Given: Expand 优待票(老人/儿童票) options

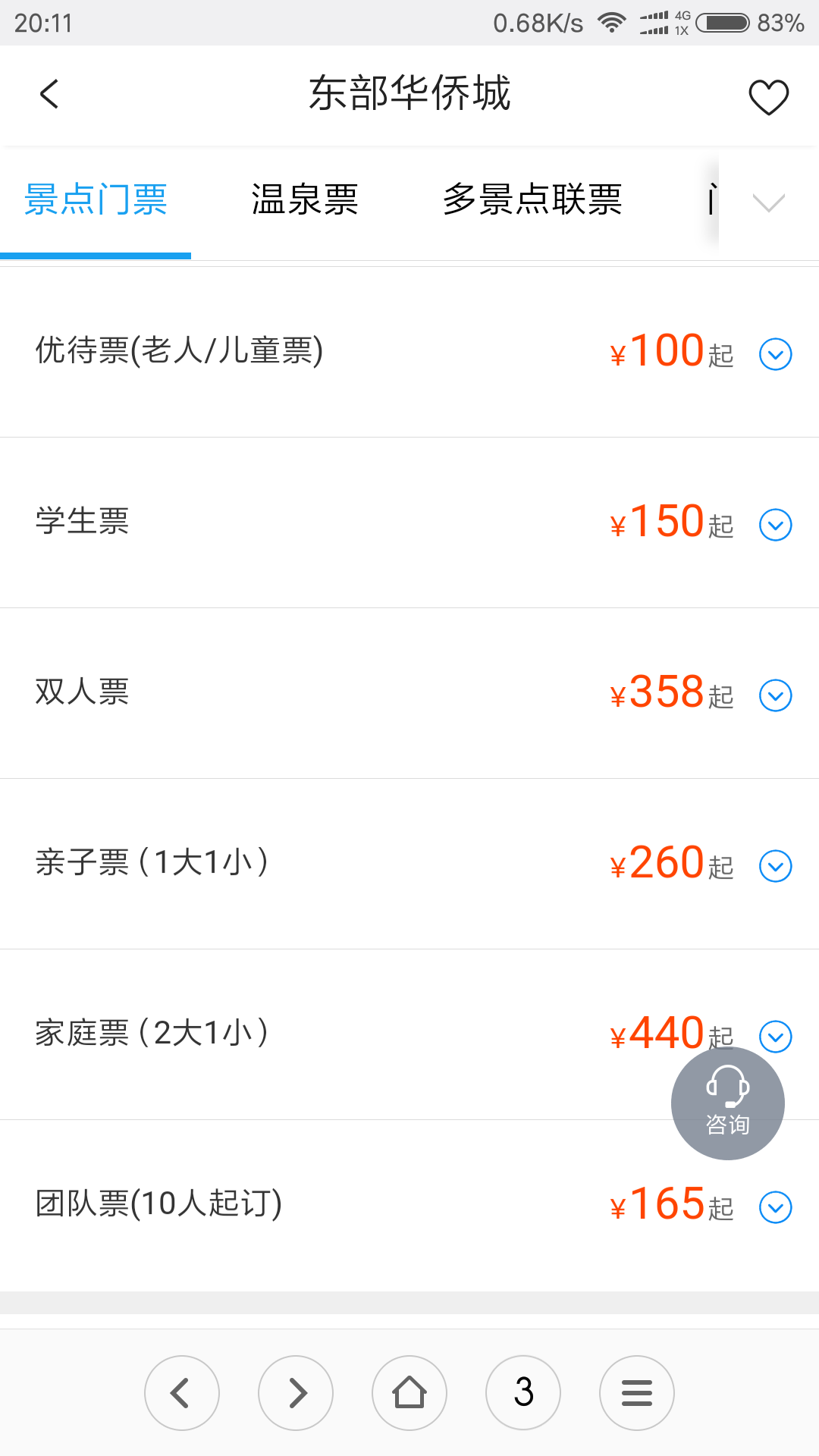Looking at the screenshot, I should click(x=776, y=354).
